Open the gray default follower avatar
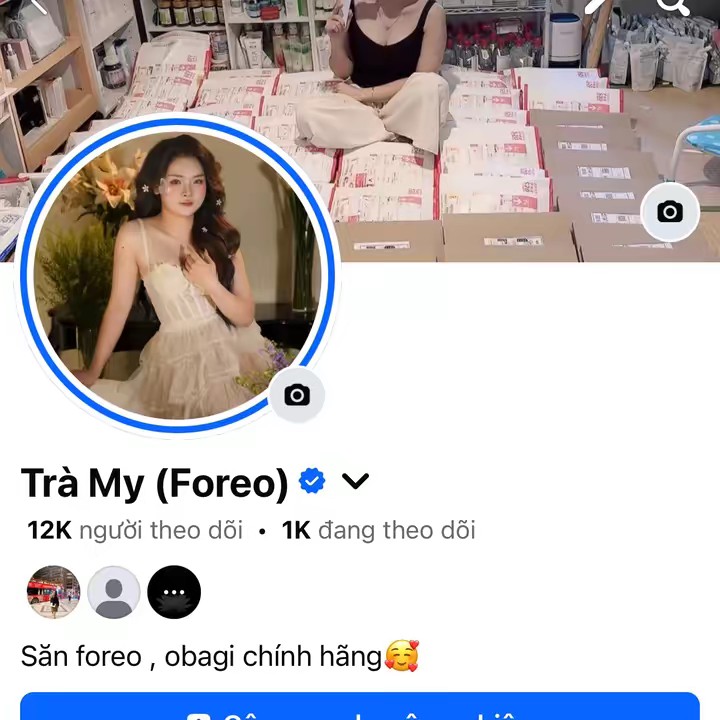This screenshot has width=720, height=720. [113, 592]
